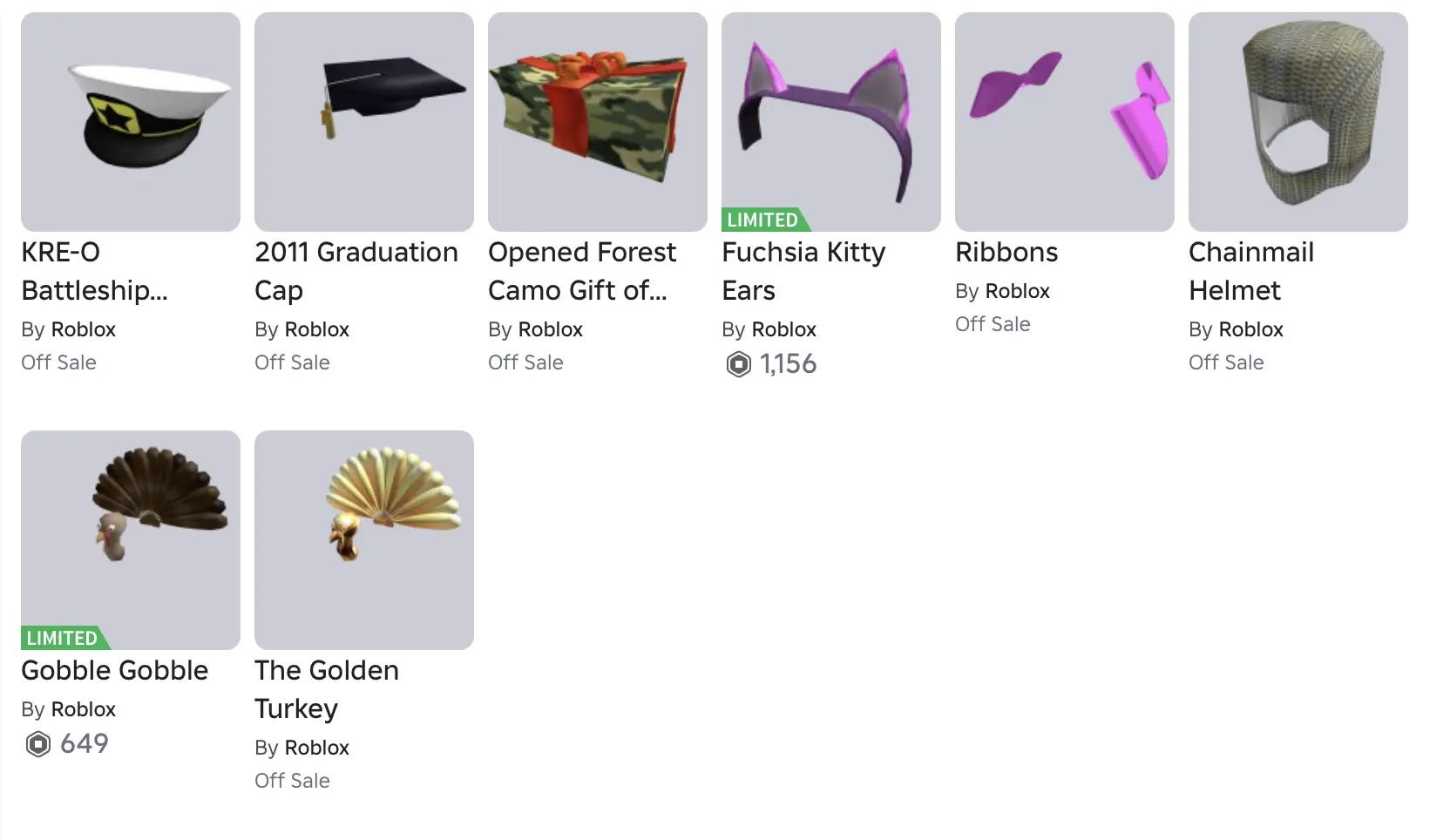View the Chainmail Helmet item
The height and width of the screenshot is (840, 1450).
1298,122
